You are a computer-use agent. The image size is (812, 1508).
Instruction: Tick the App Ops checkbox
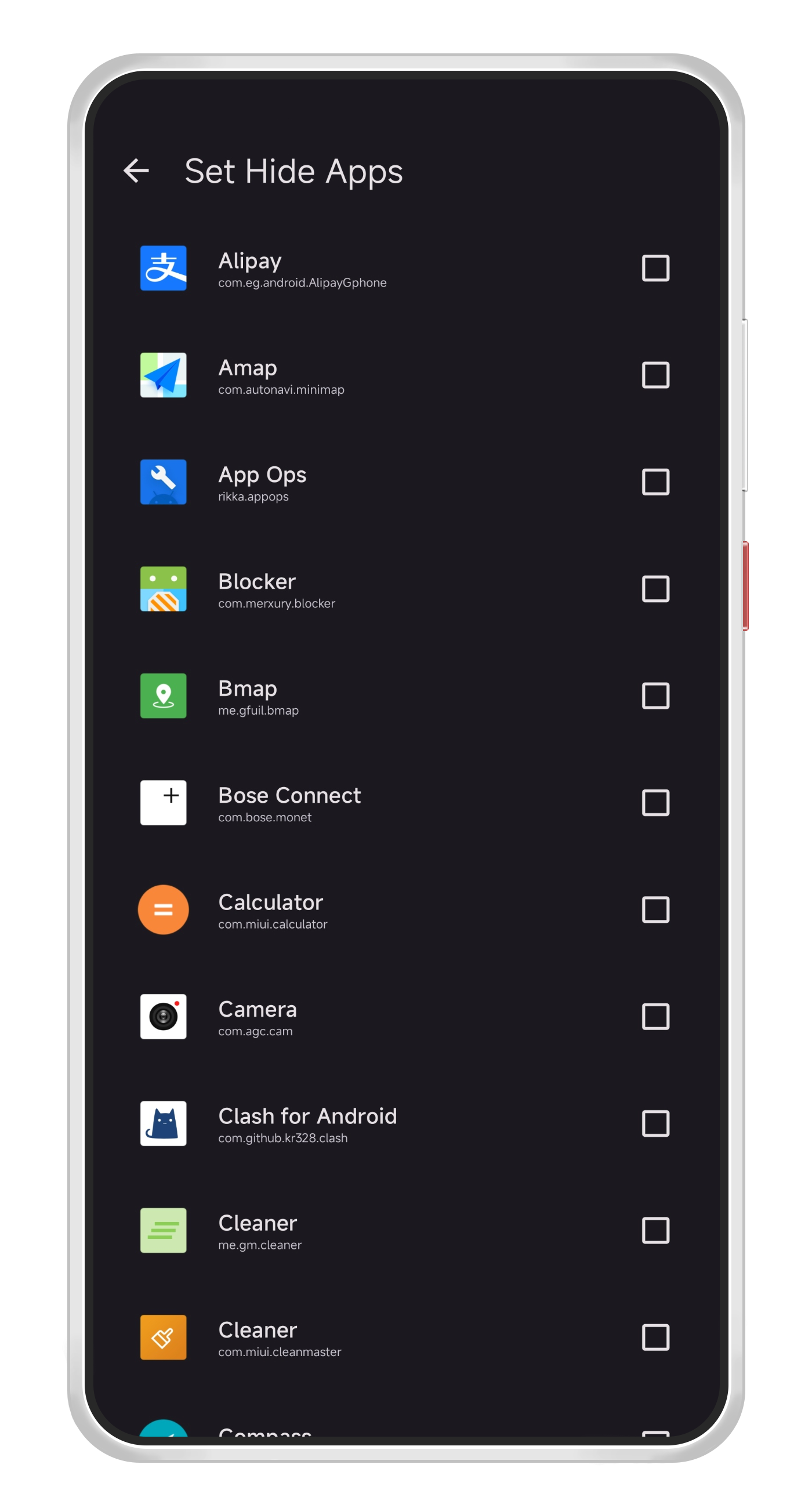pos(655,482)
